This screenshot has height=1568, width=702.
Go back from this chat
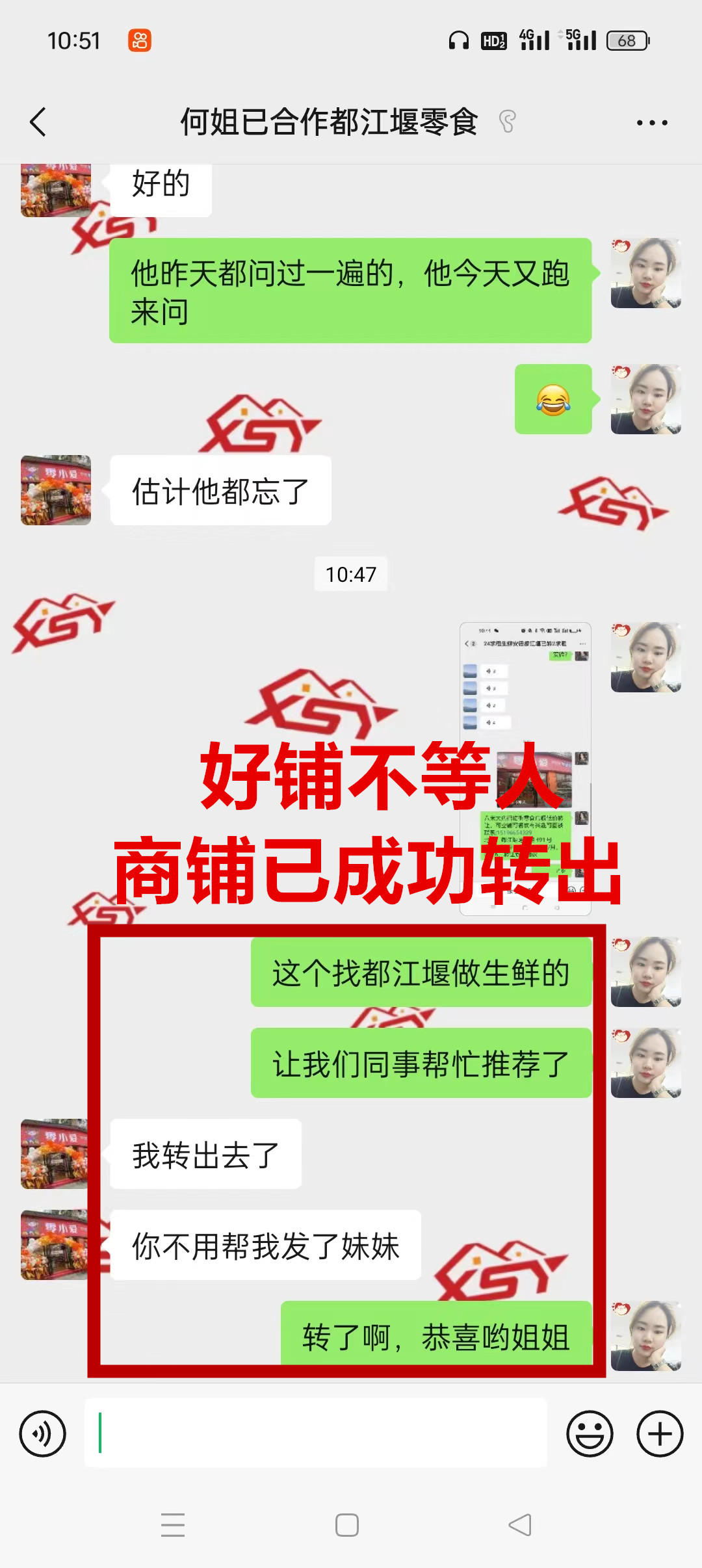pyautogui.click(x=38, y=122)
